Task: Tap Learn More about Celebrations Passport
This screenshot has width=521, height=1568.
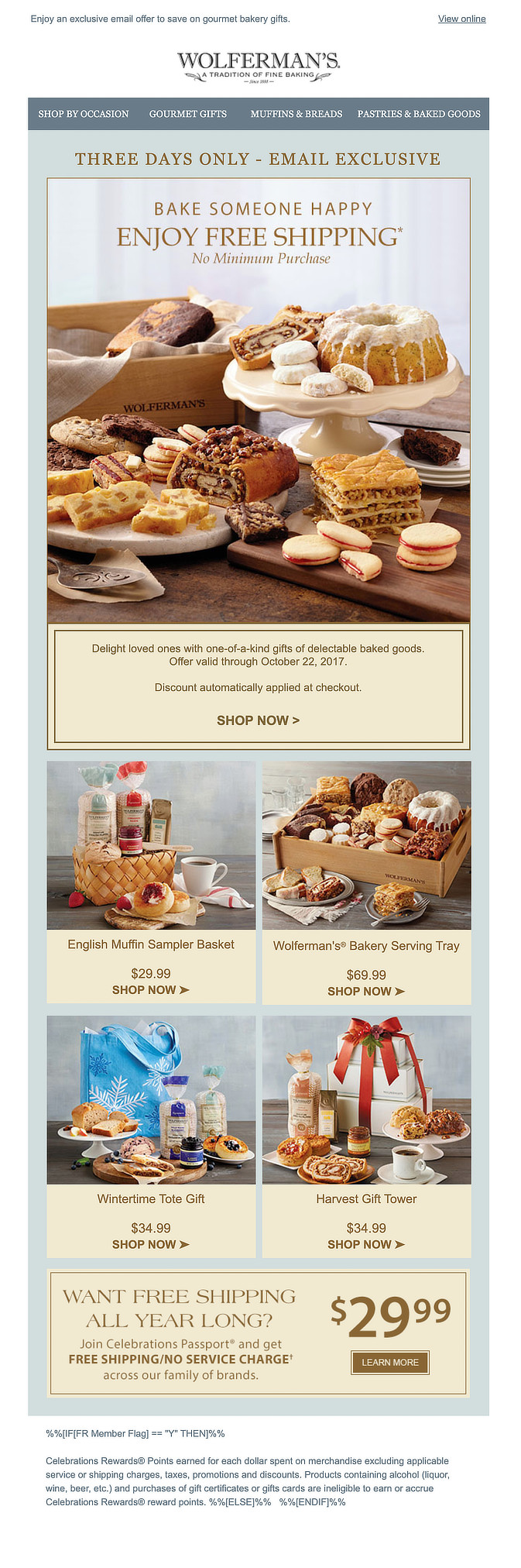Action: point(390,1362)
